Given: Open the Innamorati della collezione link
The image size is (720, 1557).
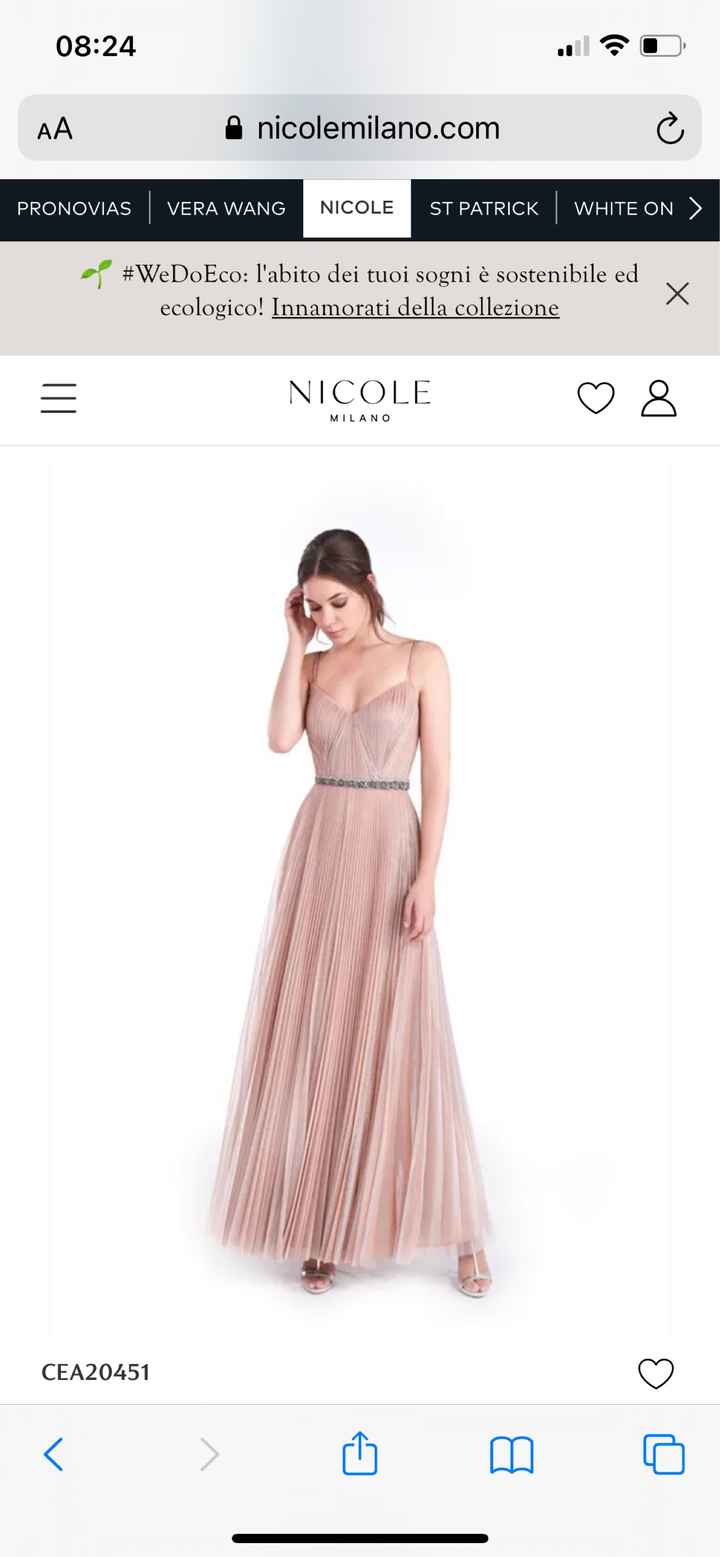Looking at the screenshot, I should pos(415,308).
